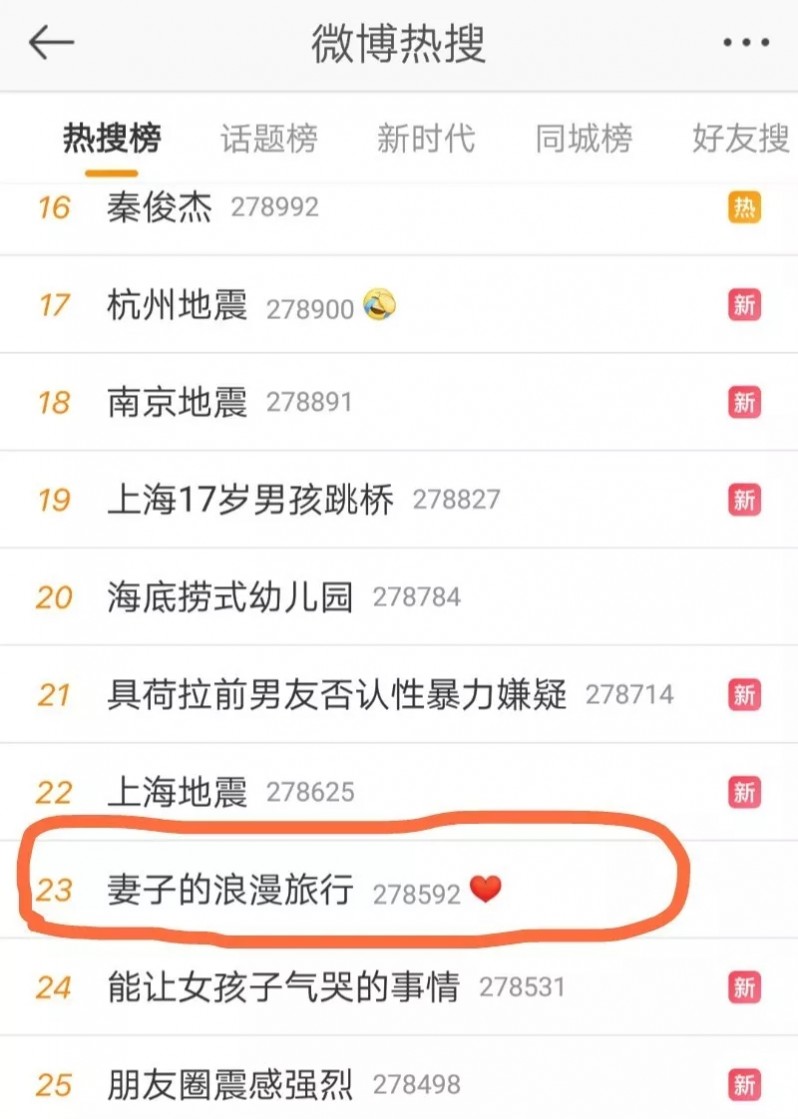Go back using the top-left arrow
The width and height of the screenshot is (798, 1119).
[x=51, y=43]
